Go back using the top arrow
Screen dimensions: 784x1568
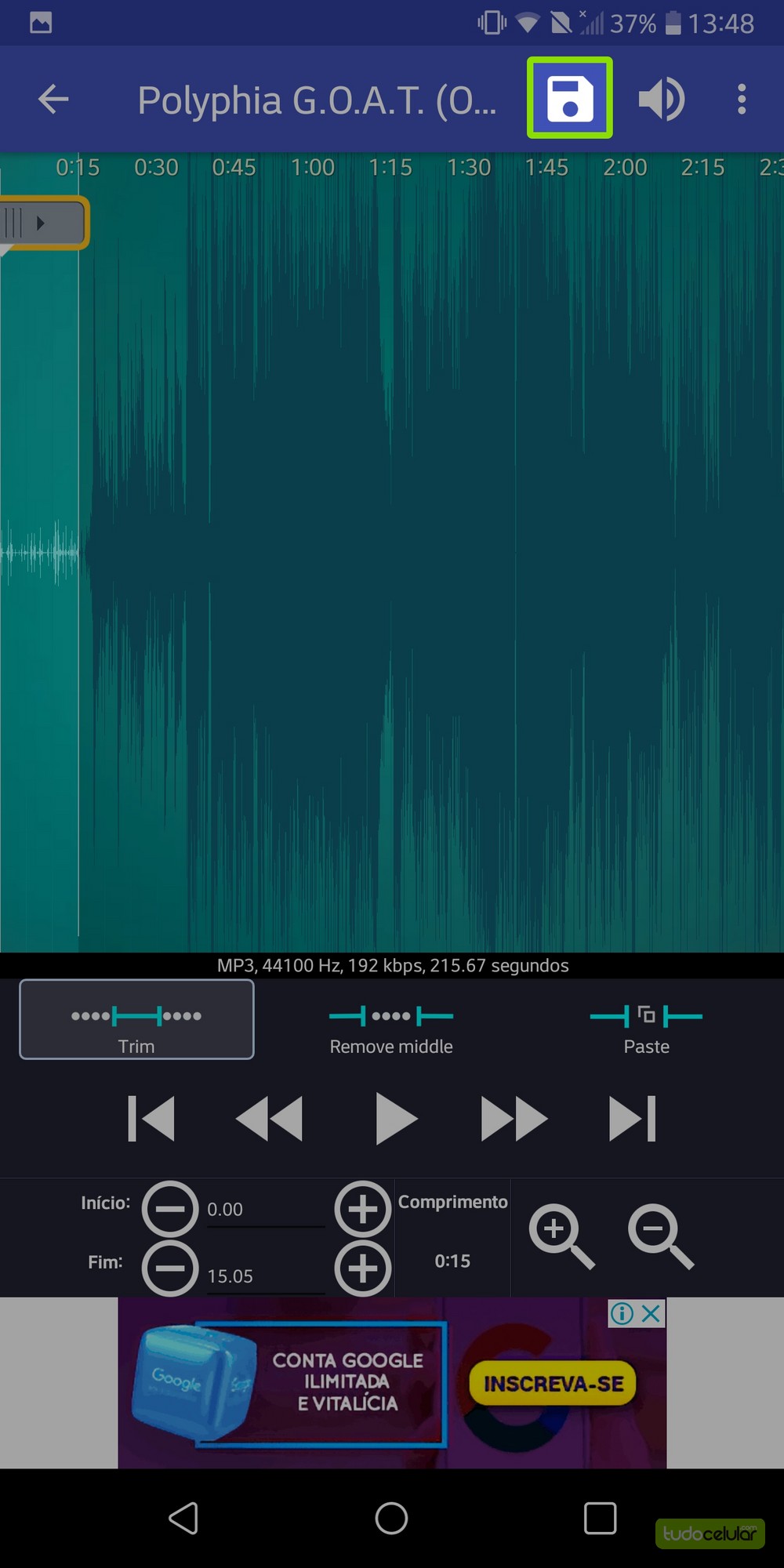tap(53, 100)
